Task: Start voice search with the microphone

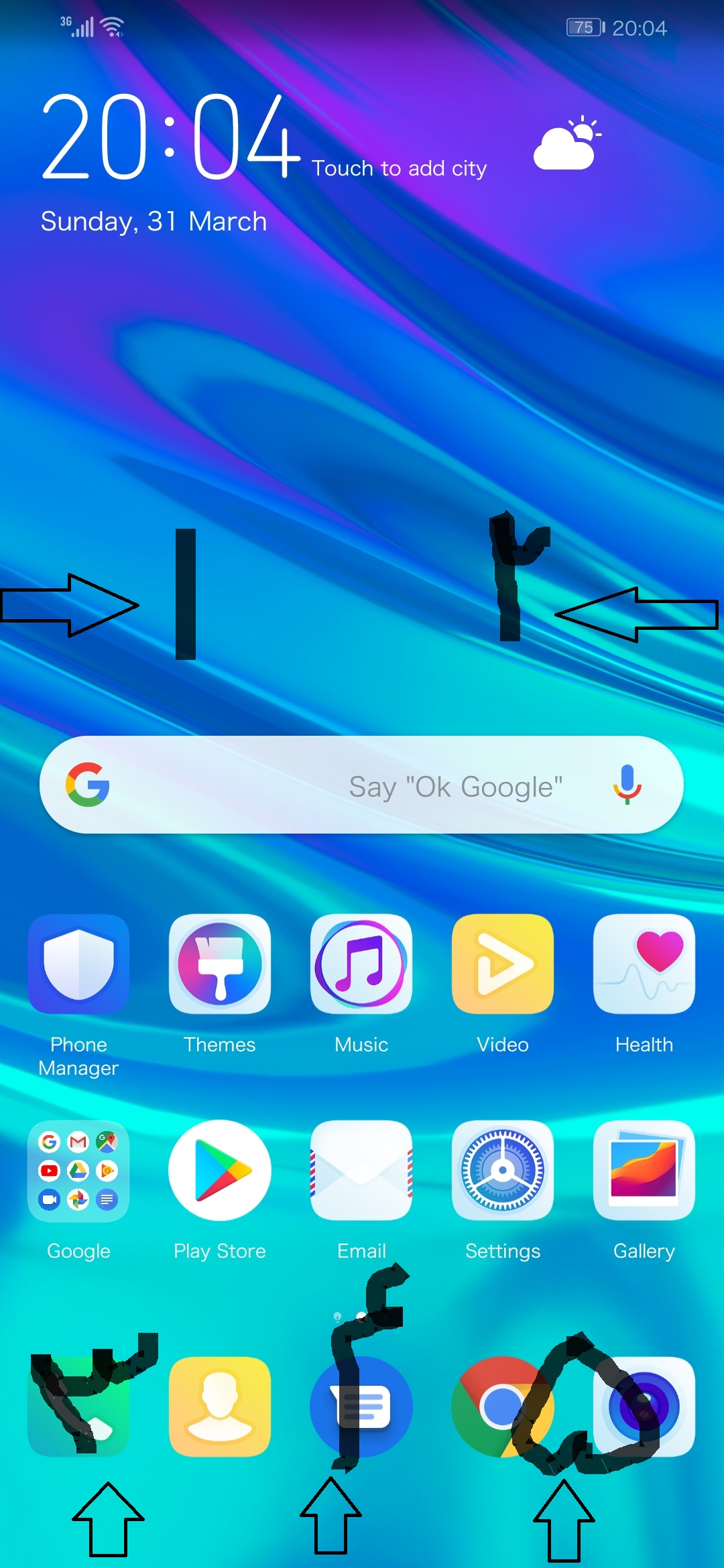Action: click(627, 785)
